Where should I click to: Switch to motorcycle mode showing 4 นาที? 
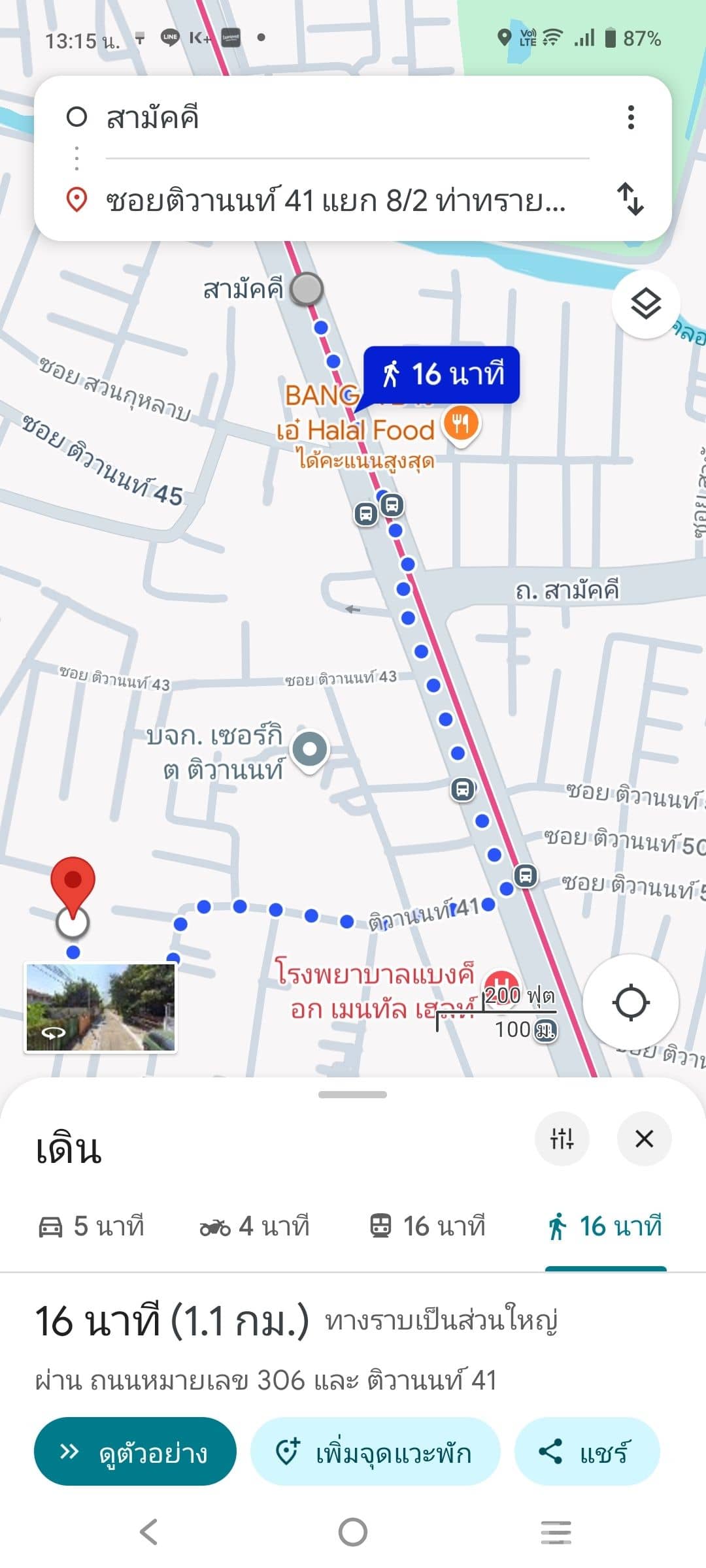[255, 1227]
